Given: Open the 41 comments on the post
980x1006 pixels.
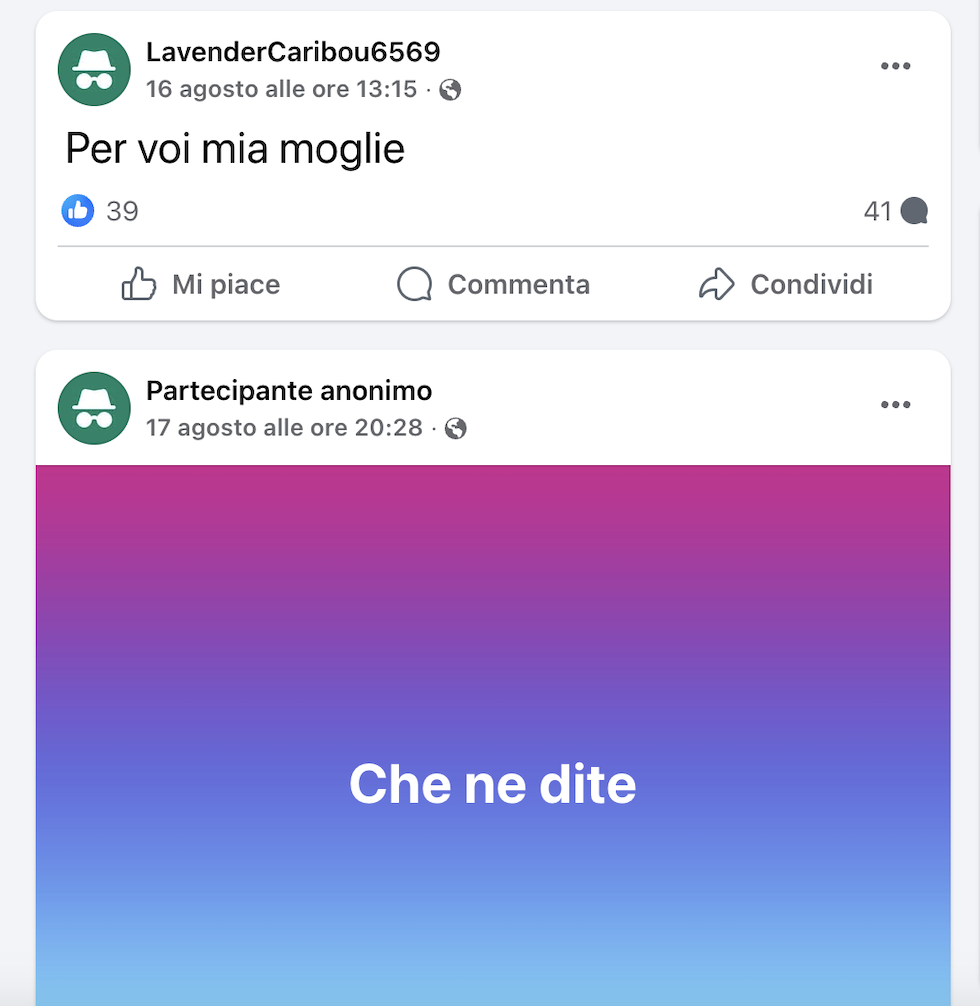Looking at the screenshot, I should (x=895, y=211).
